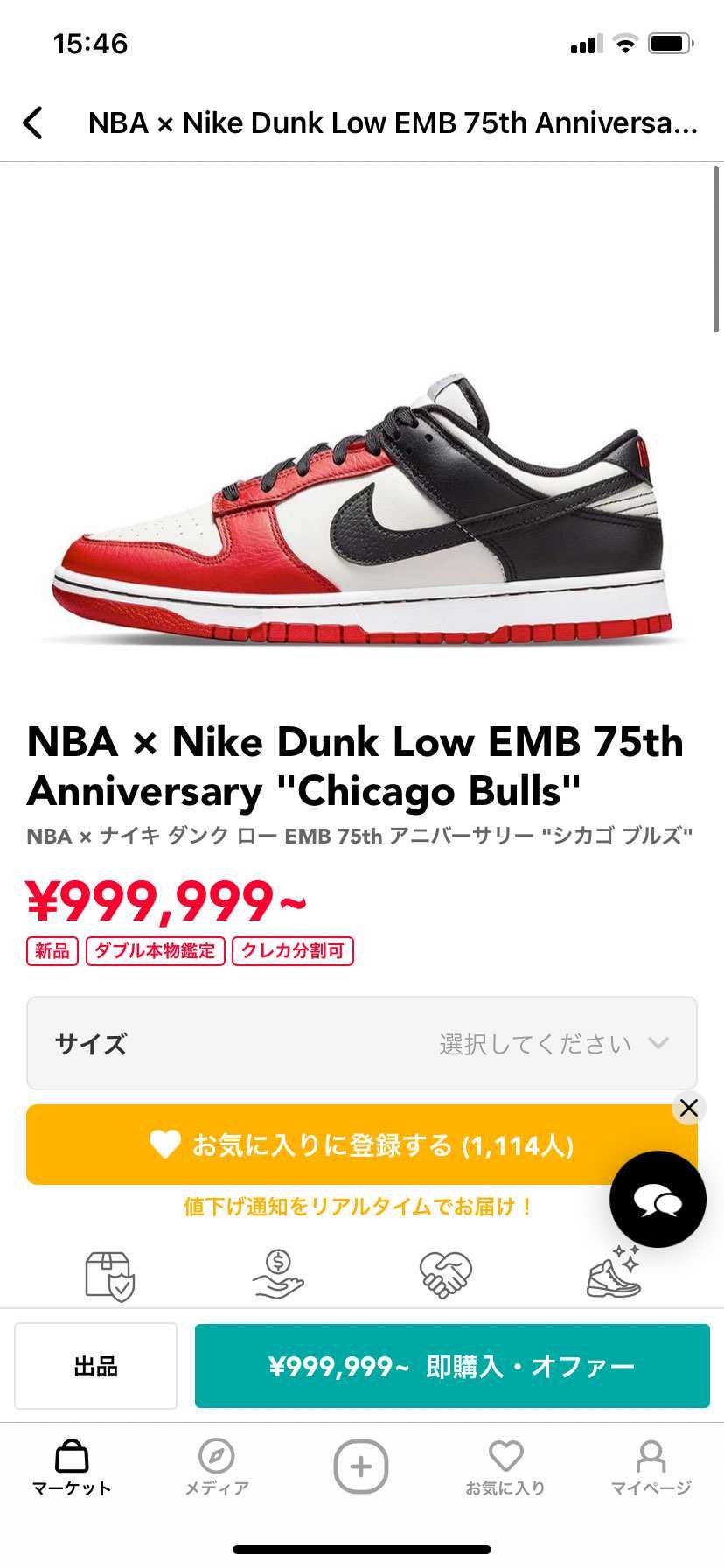Image resolution: width=724 pixels, height=1568 pixels.
Task: View the Dunk Low product photo
Action: pyautogui.click(x=362, y=516)
